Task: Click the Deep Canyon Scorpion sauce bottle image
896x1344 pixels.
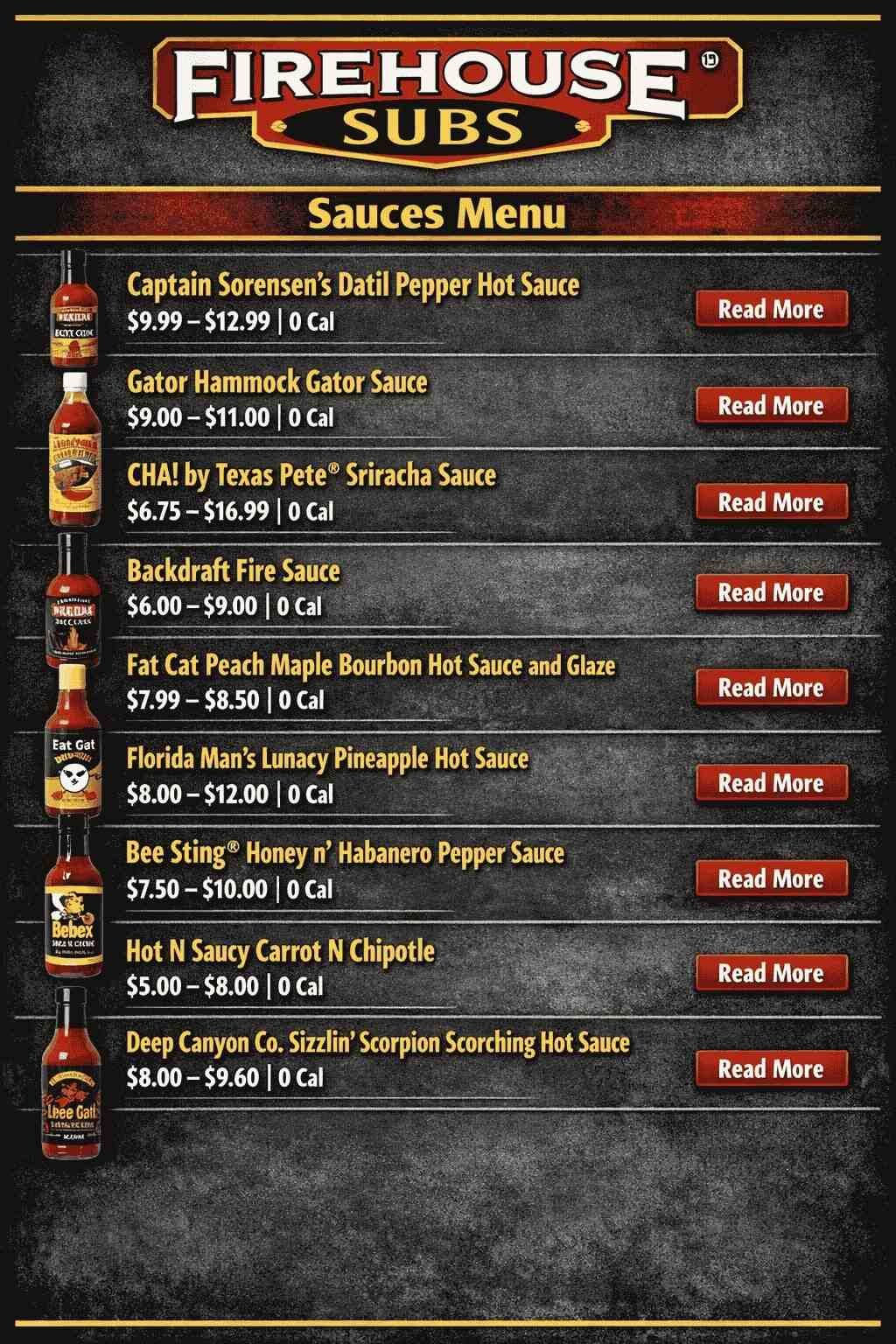Action: 74,1076
